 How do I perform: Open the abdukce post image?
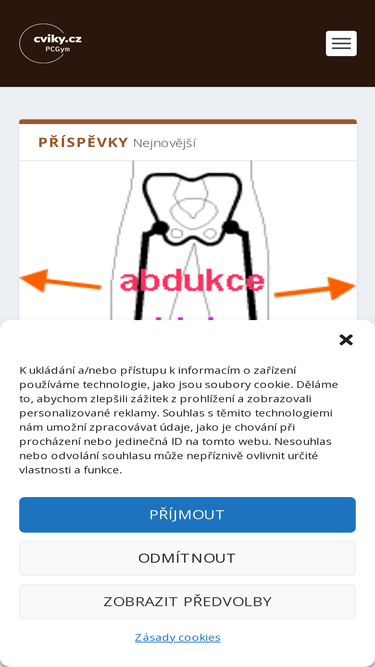tap(188, 240)
